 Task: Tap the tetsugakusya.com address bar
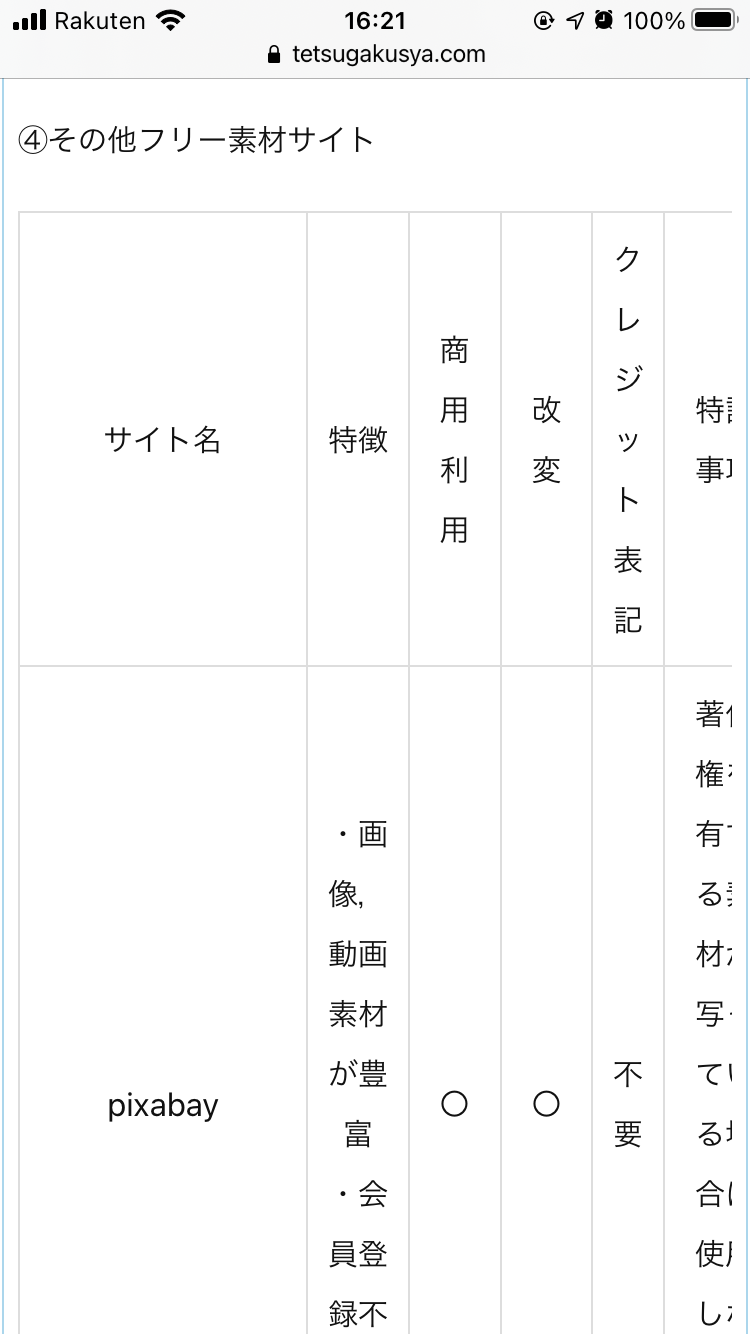pos(377,55)
